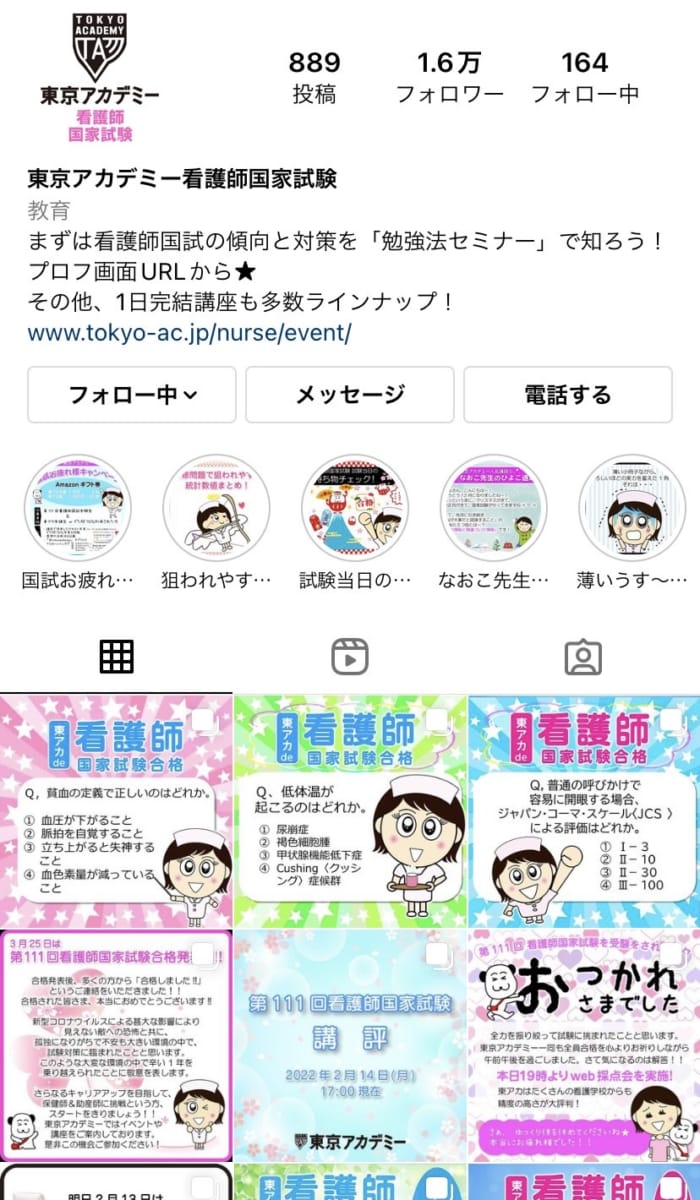View the 国試お疲れ story highlight

point(78,508)
